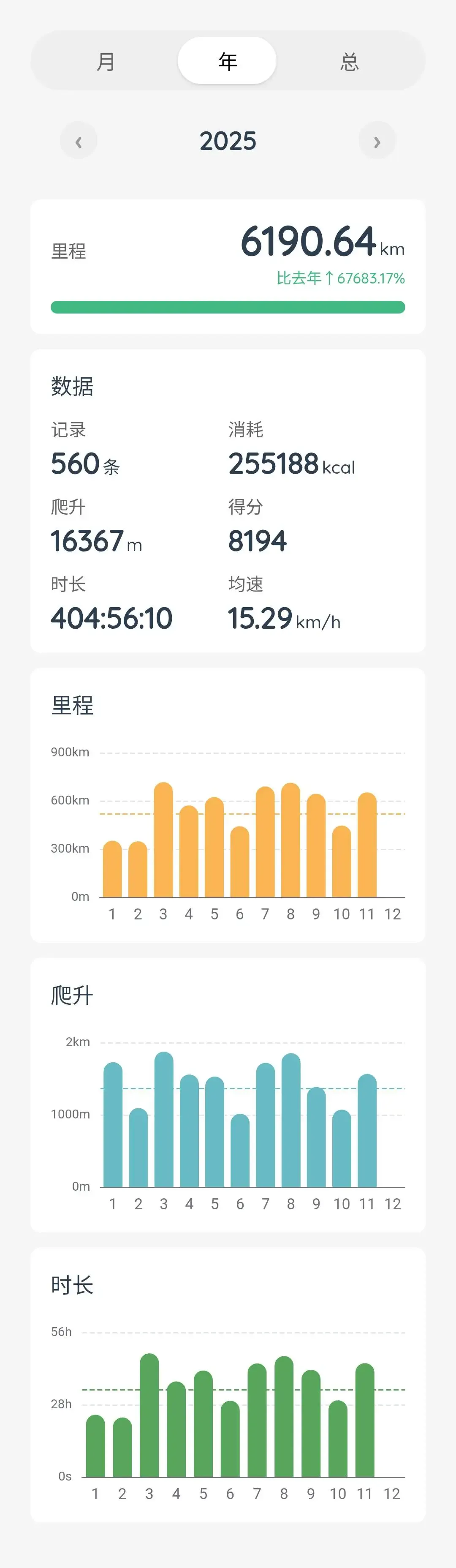
Task: Go to the previous year before 2025
Action: 79,141
